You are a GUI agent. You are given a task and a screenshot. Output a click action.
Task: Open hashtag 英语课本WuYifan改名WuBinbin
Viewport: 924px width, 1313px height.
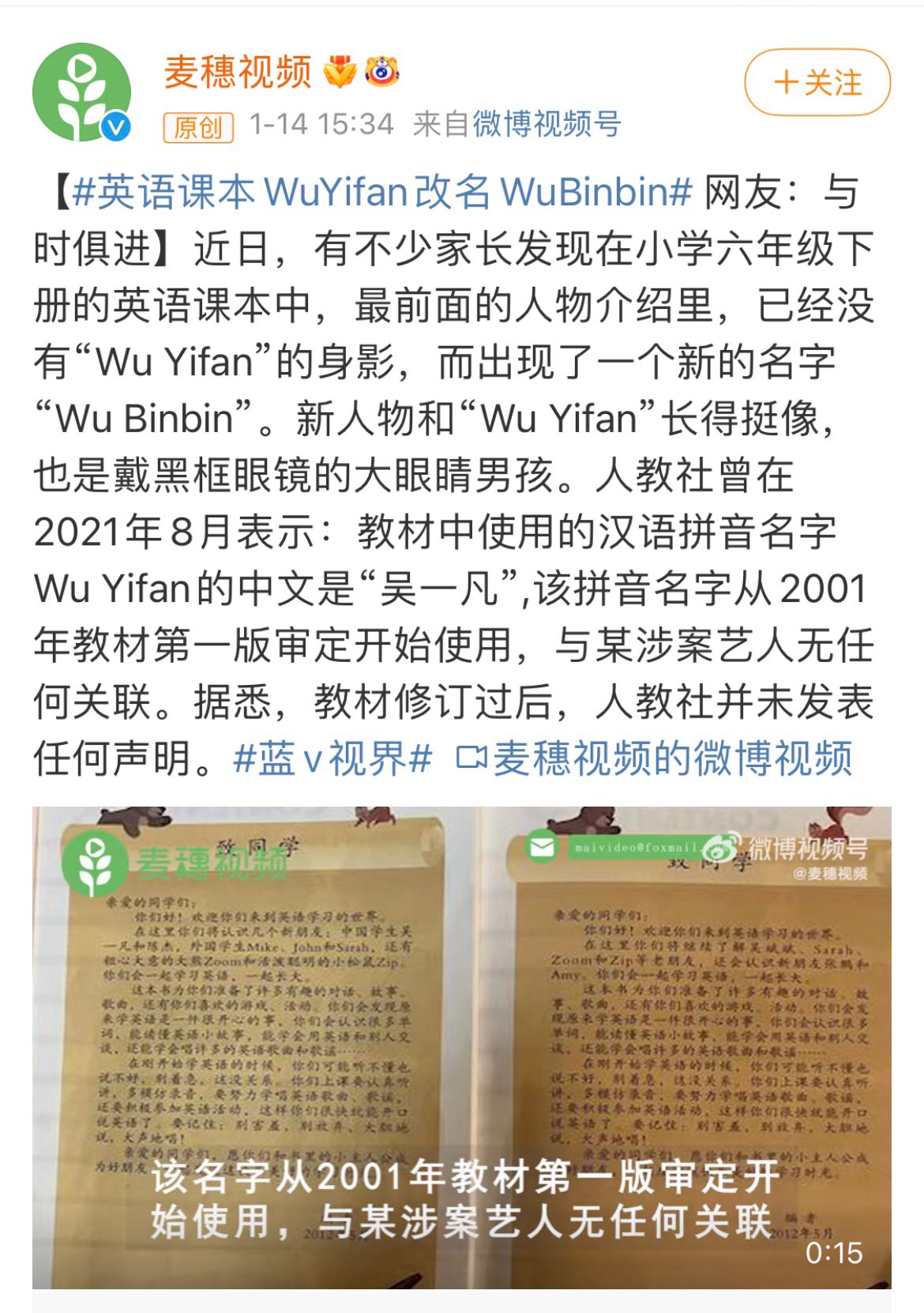click(381, 192)
